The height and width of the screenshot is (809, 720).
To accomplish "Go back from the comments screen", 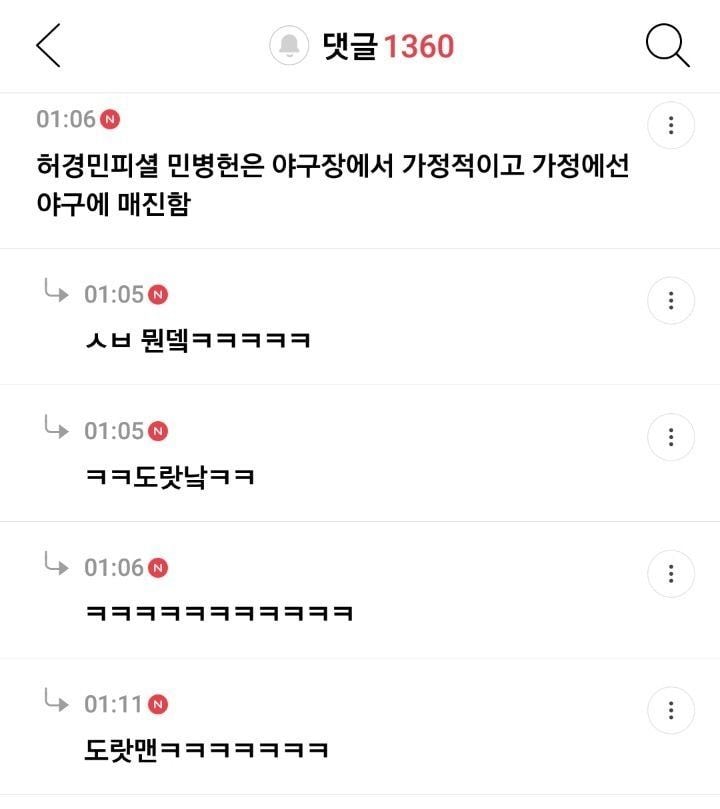I will [x=48, y=46].
